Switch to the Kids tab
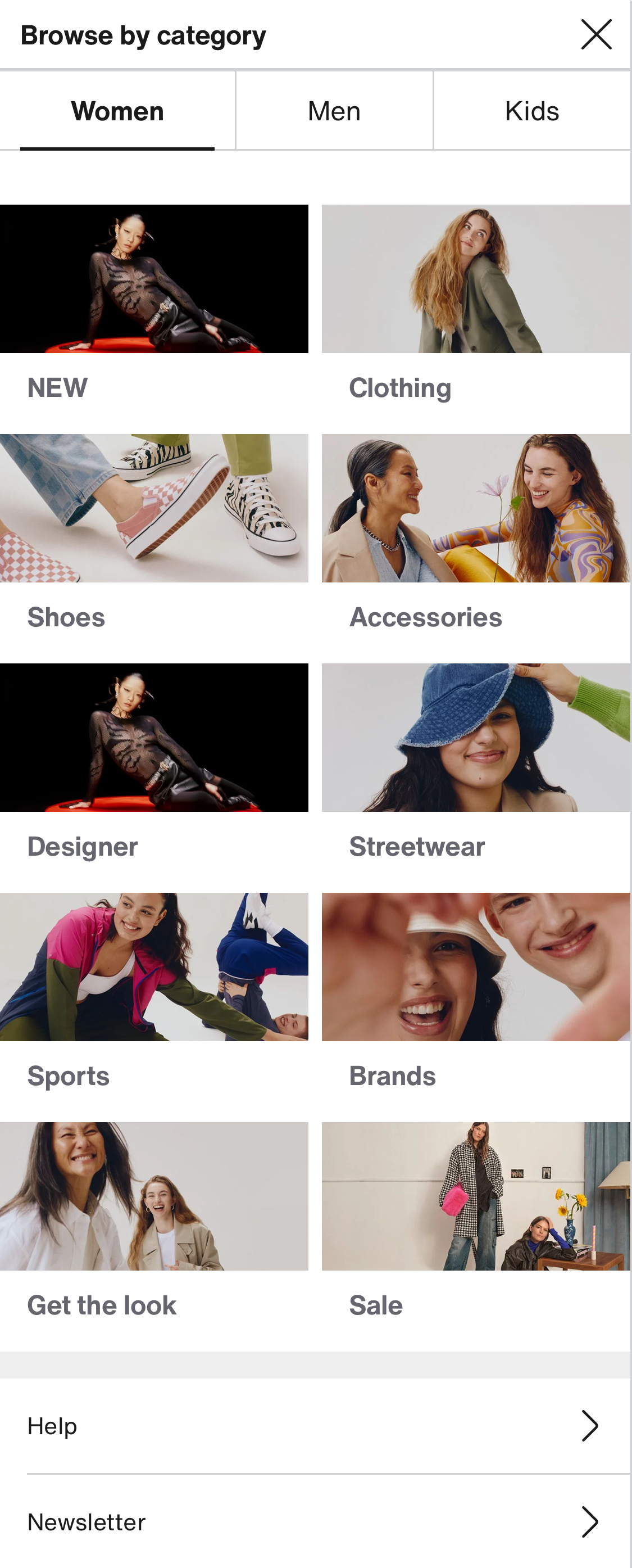This screenshot has height=1568, width=632. point(531,111)
